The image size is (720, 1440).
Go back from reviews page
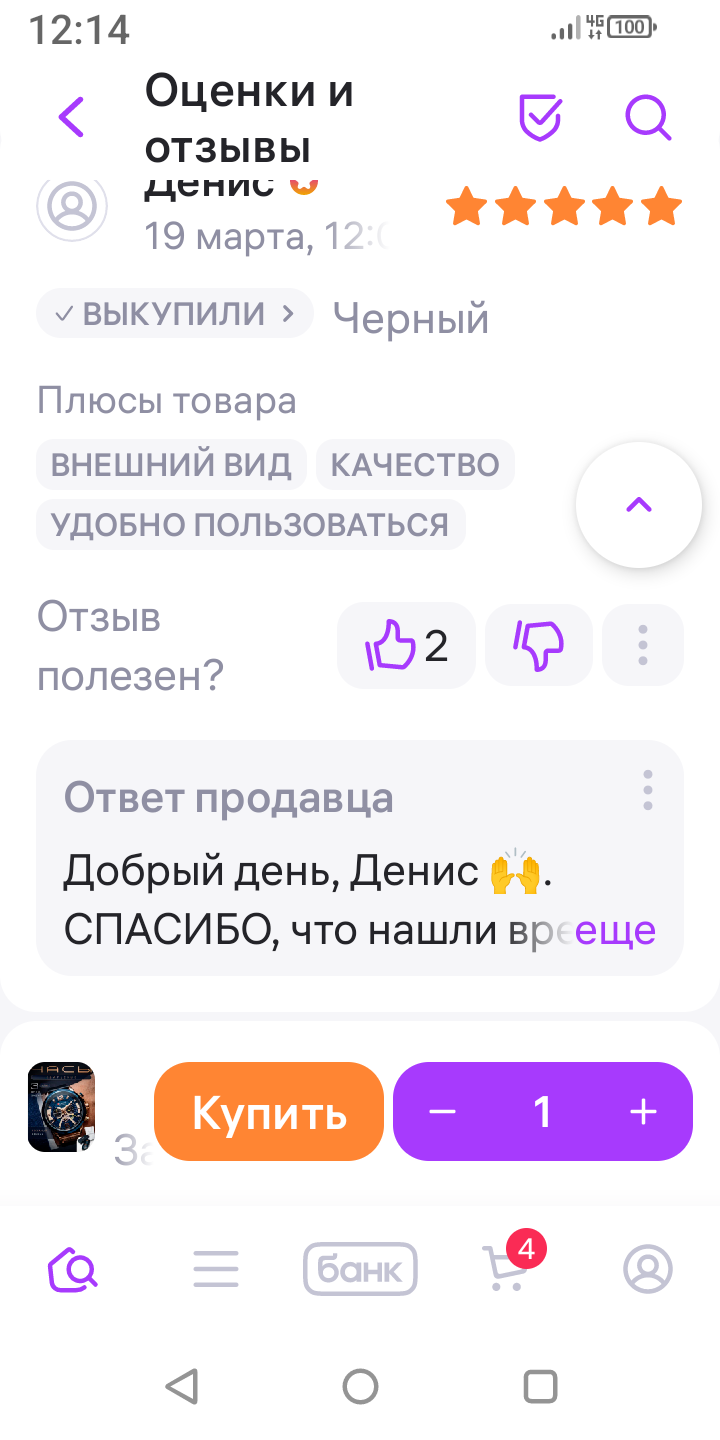pyautogui.click(x=72, y=117)
